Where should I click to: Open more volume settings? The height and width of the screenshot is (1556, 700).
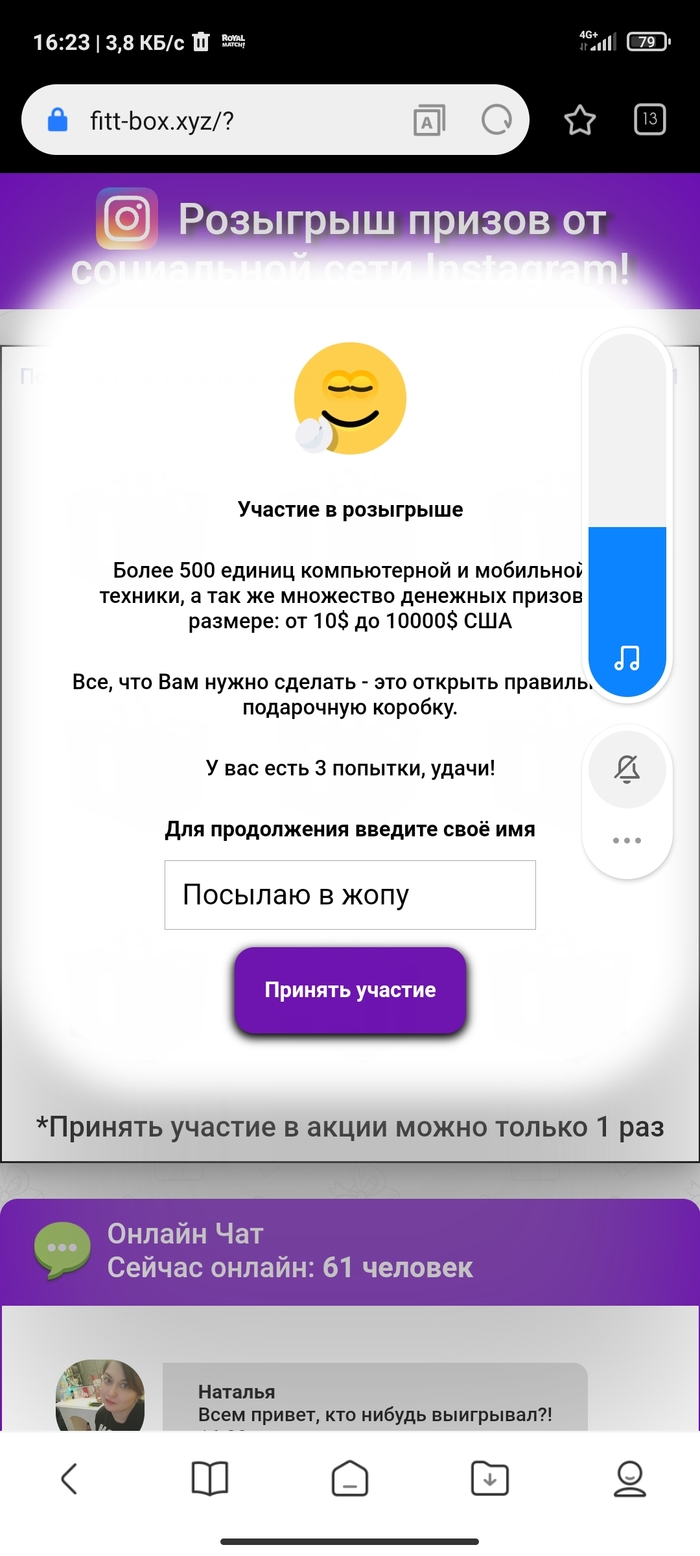click(x=627, y=840)
